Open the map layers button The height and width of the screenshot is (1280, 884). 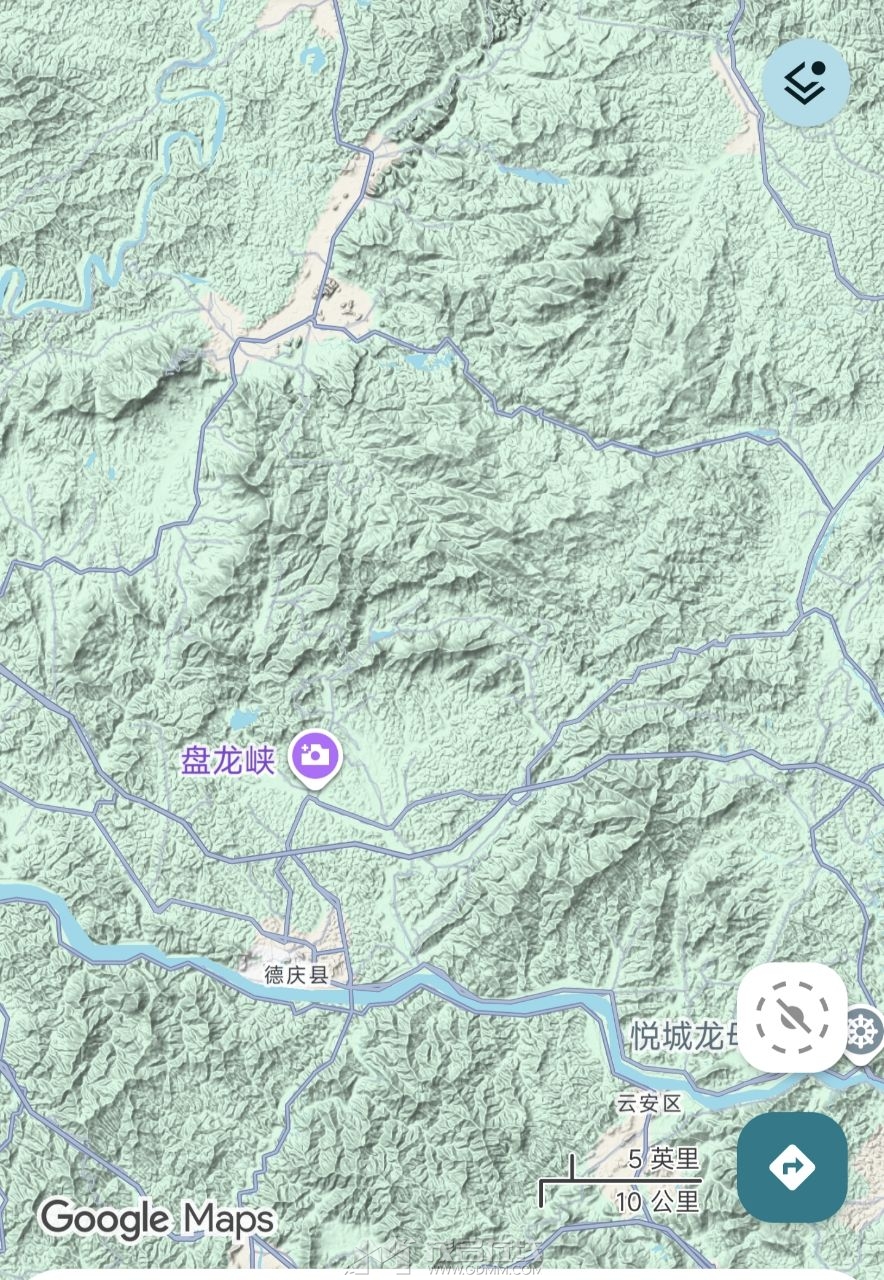[806, 82]
